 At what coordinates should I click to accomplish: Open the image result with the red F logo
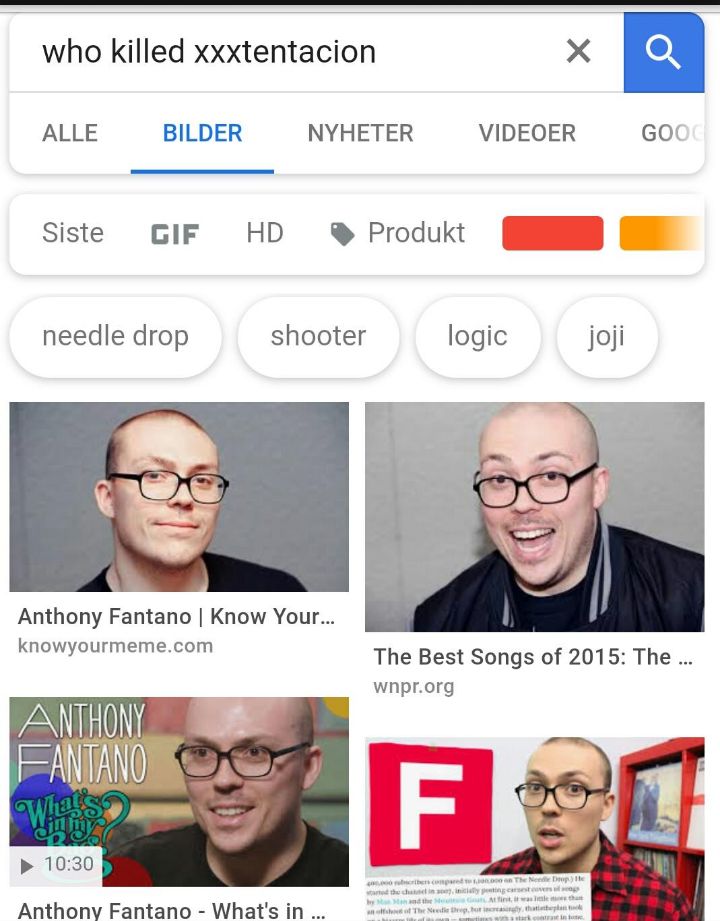534,820
